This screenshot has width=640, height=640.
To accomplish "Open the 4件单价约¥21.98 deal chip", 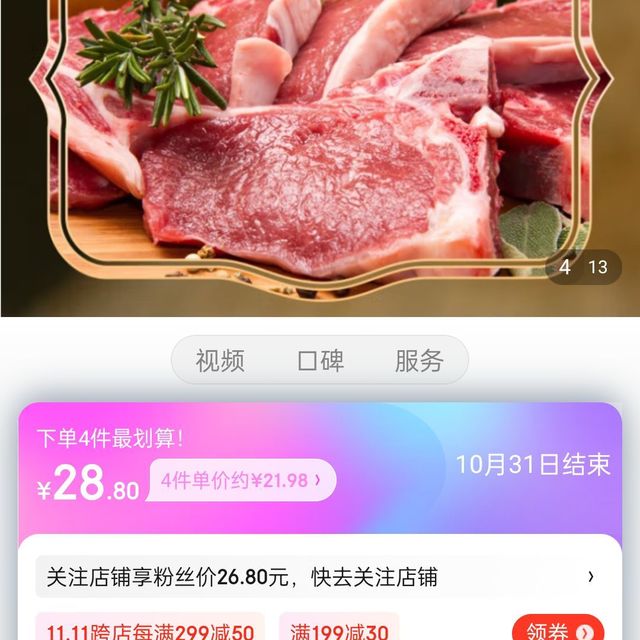I will pos(242,480).
